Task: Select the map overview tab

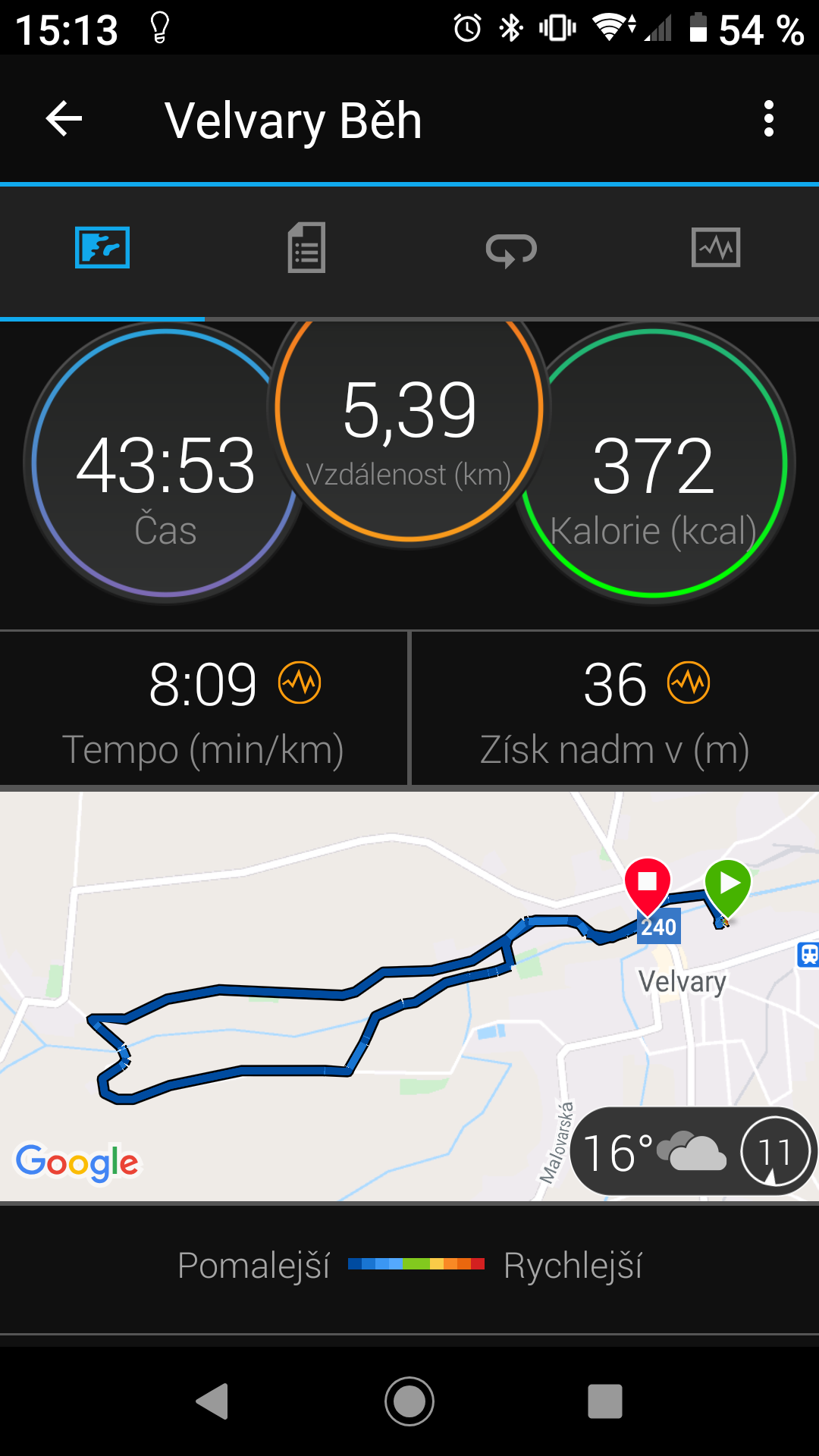Action: click(x=102, y=248)
